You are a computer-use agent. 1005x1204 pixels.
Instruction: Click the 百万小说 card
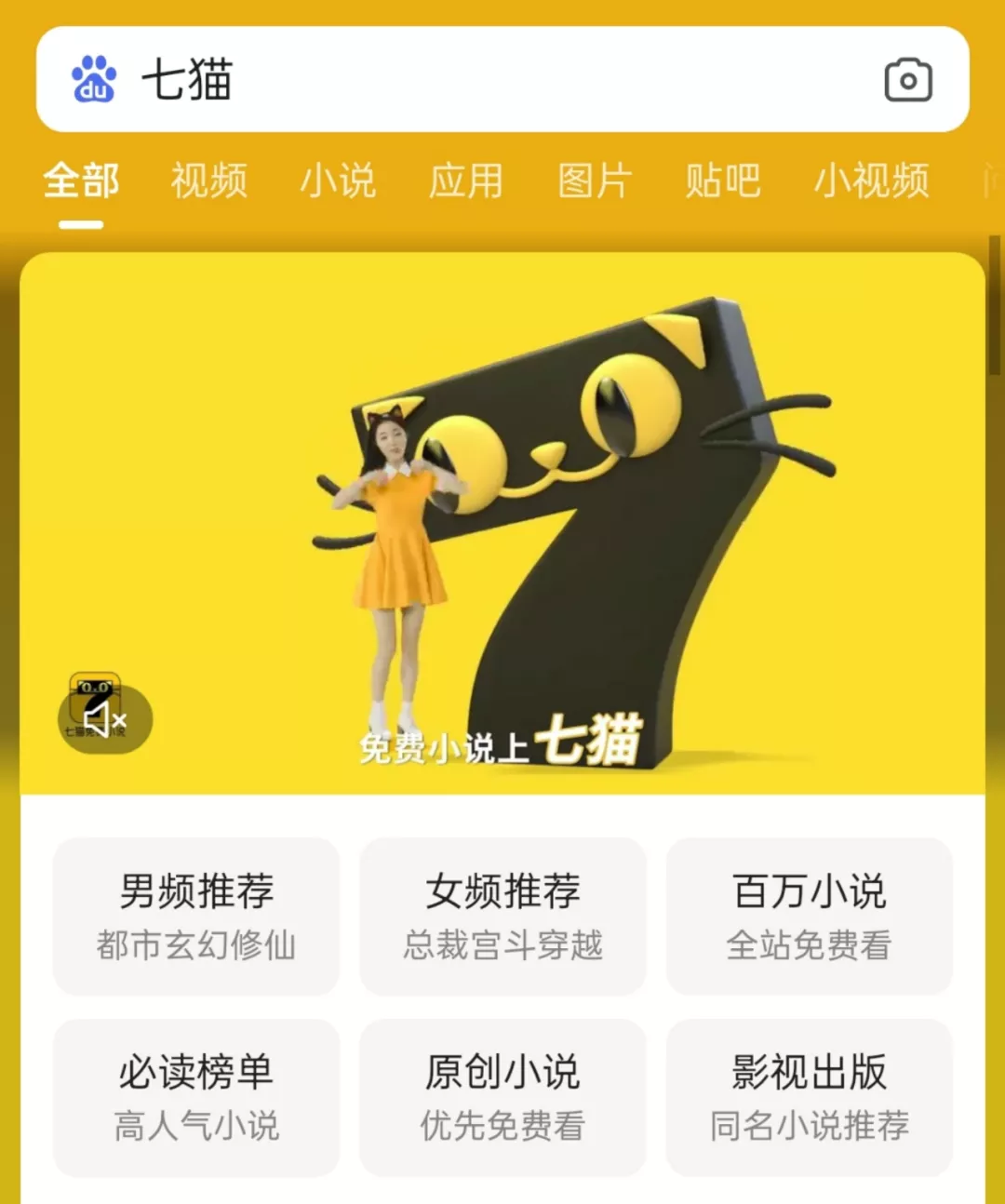click(x=809, y=916)
